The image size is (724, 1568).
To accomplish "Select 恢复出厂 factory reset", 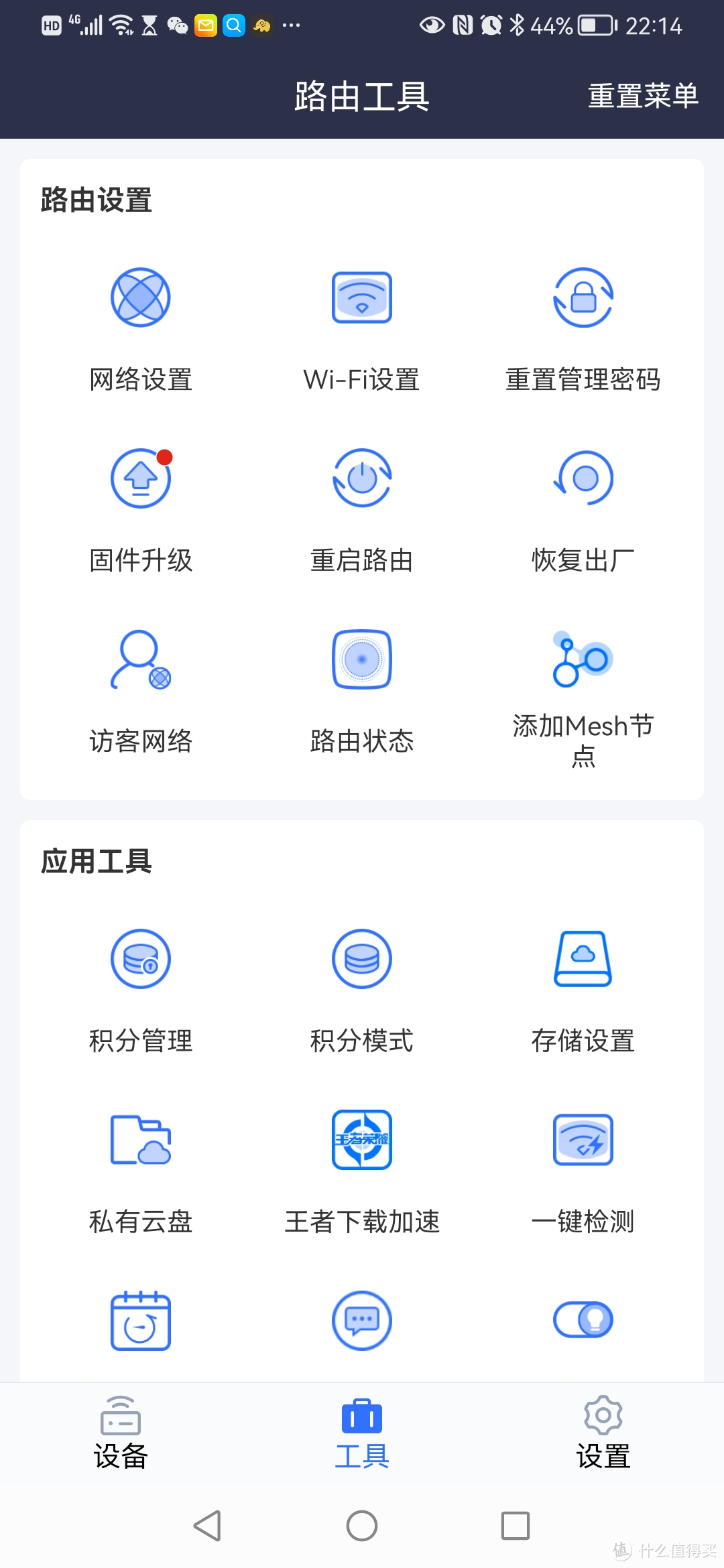I will 582,477.
